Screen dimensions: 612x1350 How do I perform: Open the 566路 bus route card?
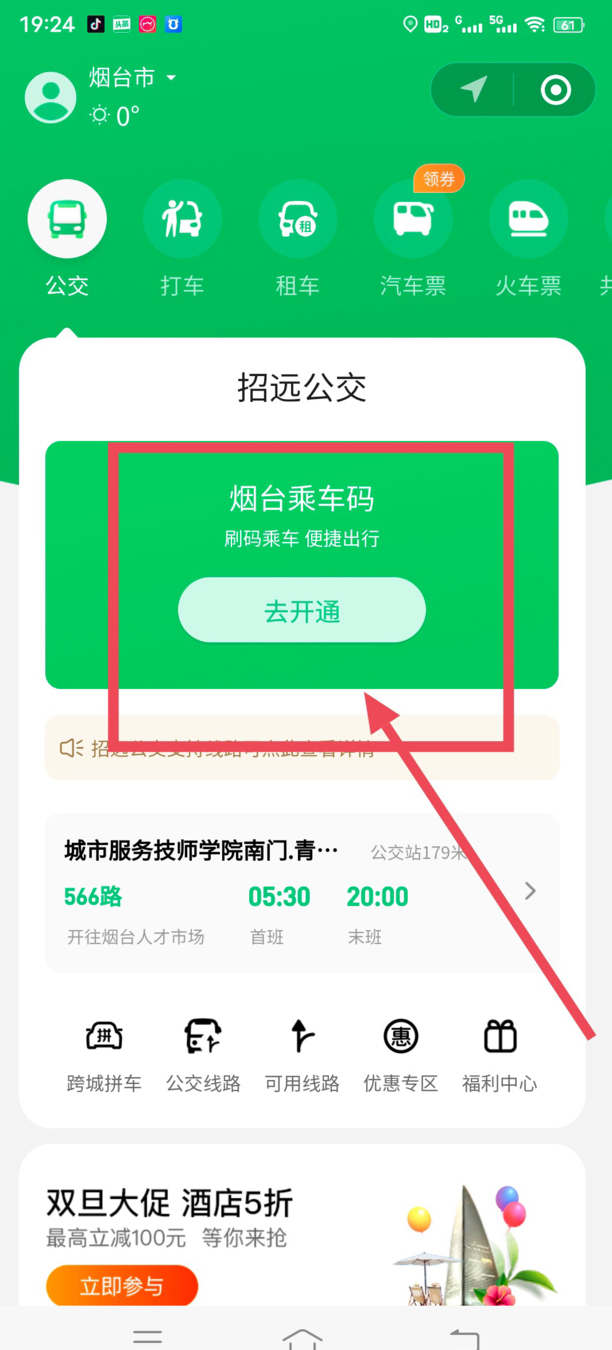(x=300, y=893)
